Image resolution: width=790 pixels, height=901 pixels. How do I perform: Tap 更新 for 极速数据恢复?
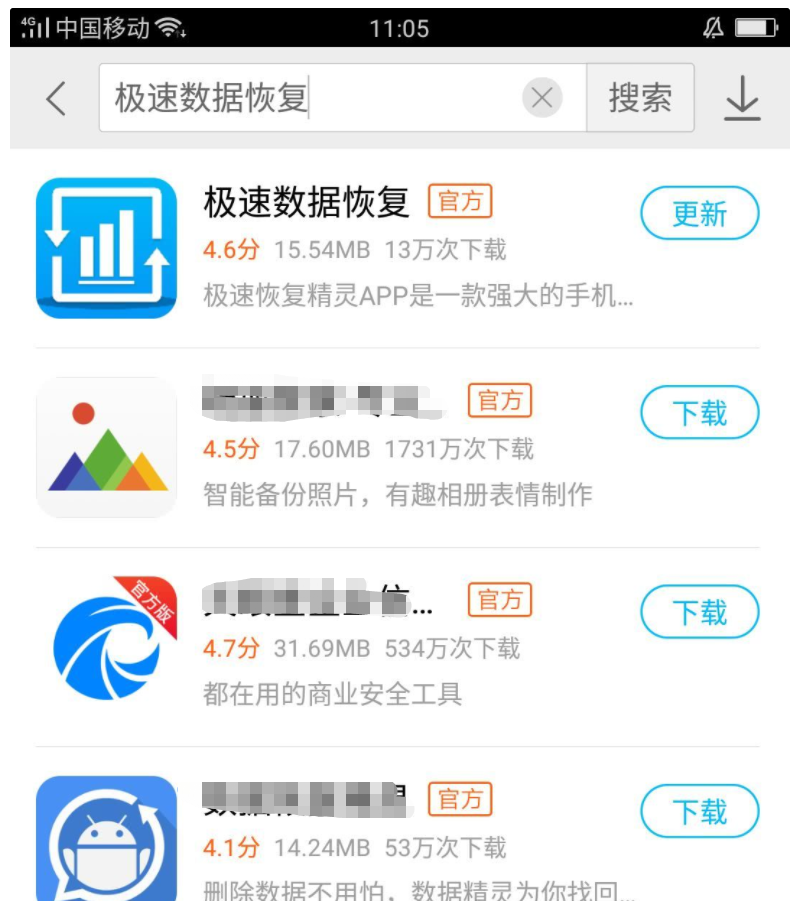coord(699,213)
